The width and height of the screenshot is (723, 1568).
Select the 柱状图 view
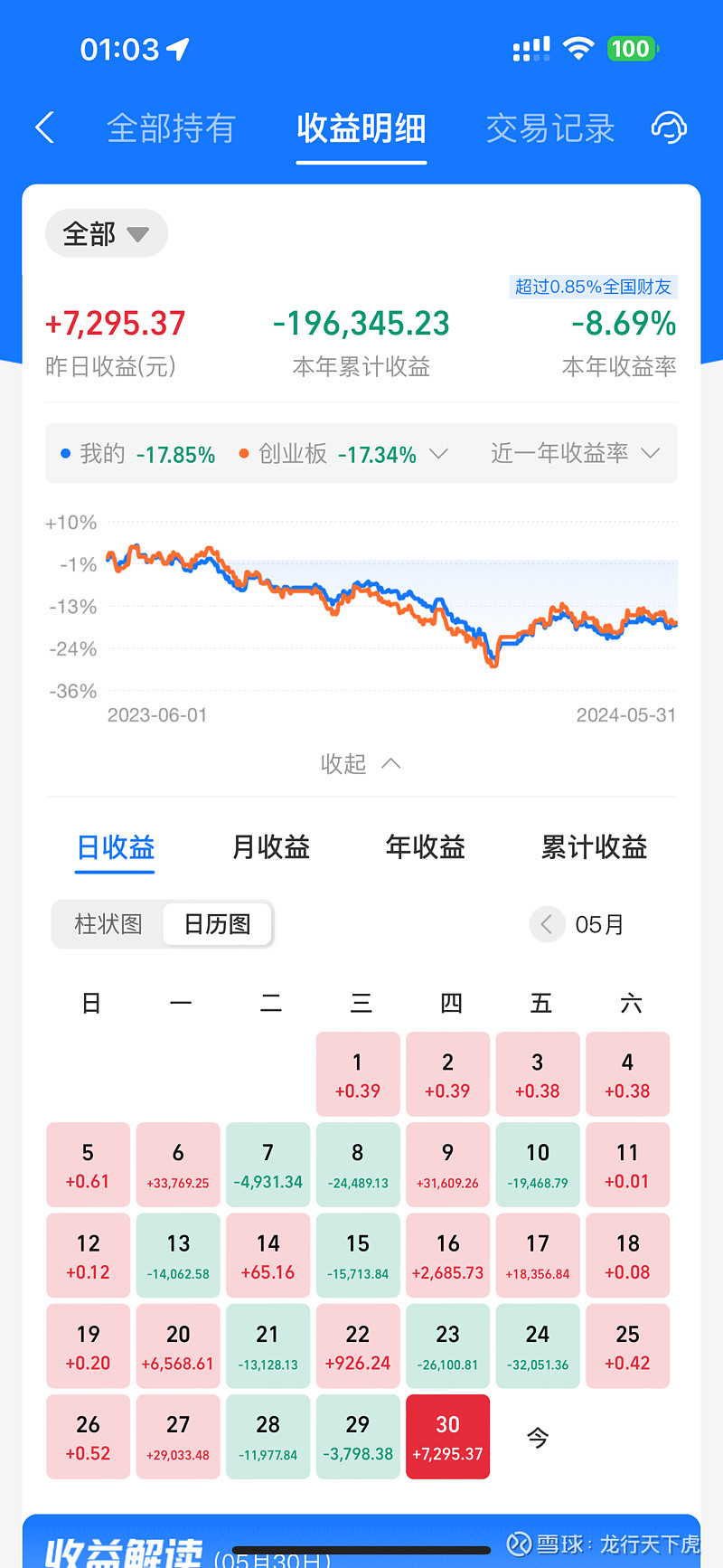click(x=108, y=924)
